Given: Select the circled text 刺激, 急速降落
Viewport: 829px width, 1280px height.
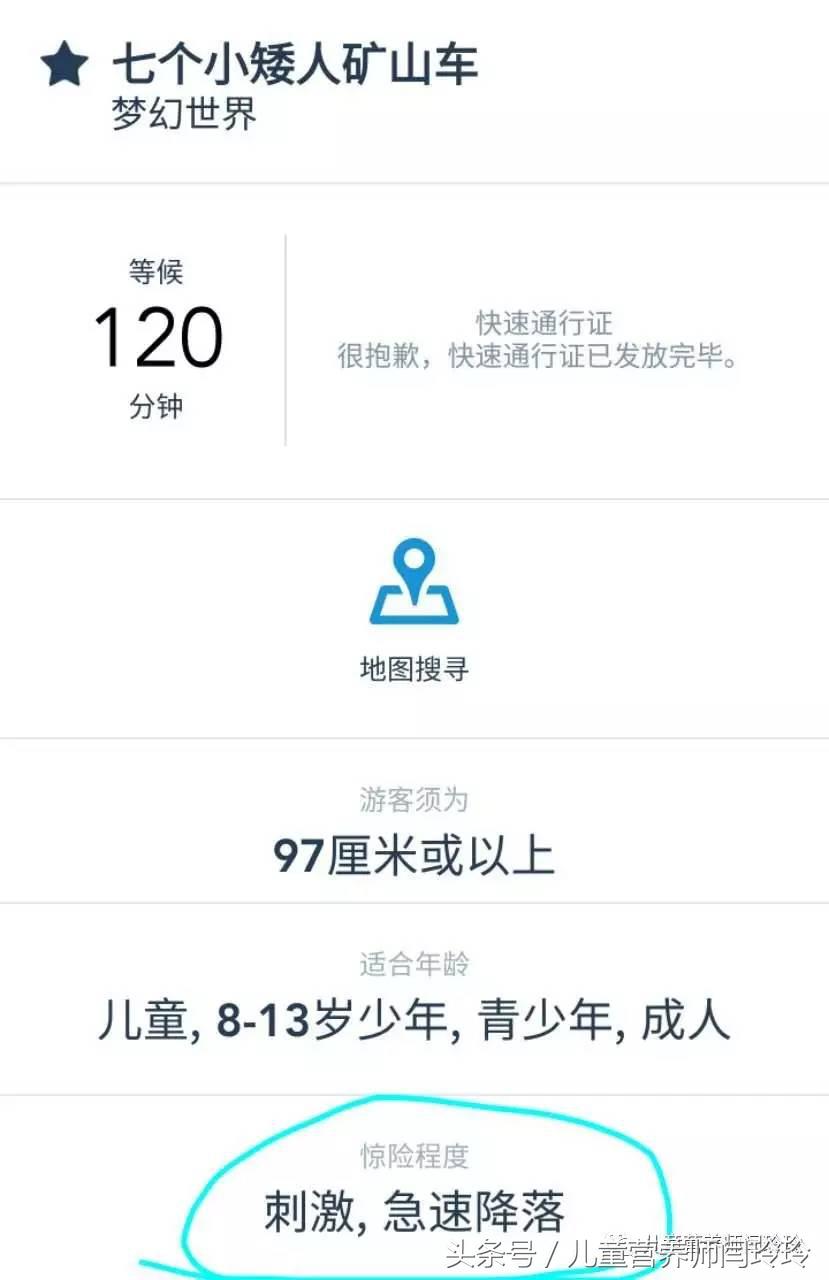Looking at the screenshot, I should pyautogui.click(x=414, y=1208).
